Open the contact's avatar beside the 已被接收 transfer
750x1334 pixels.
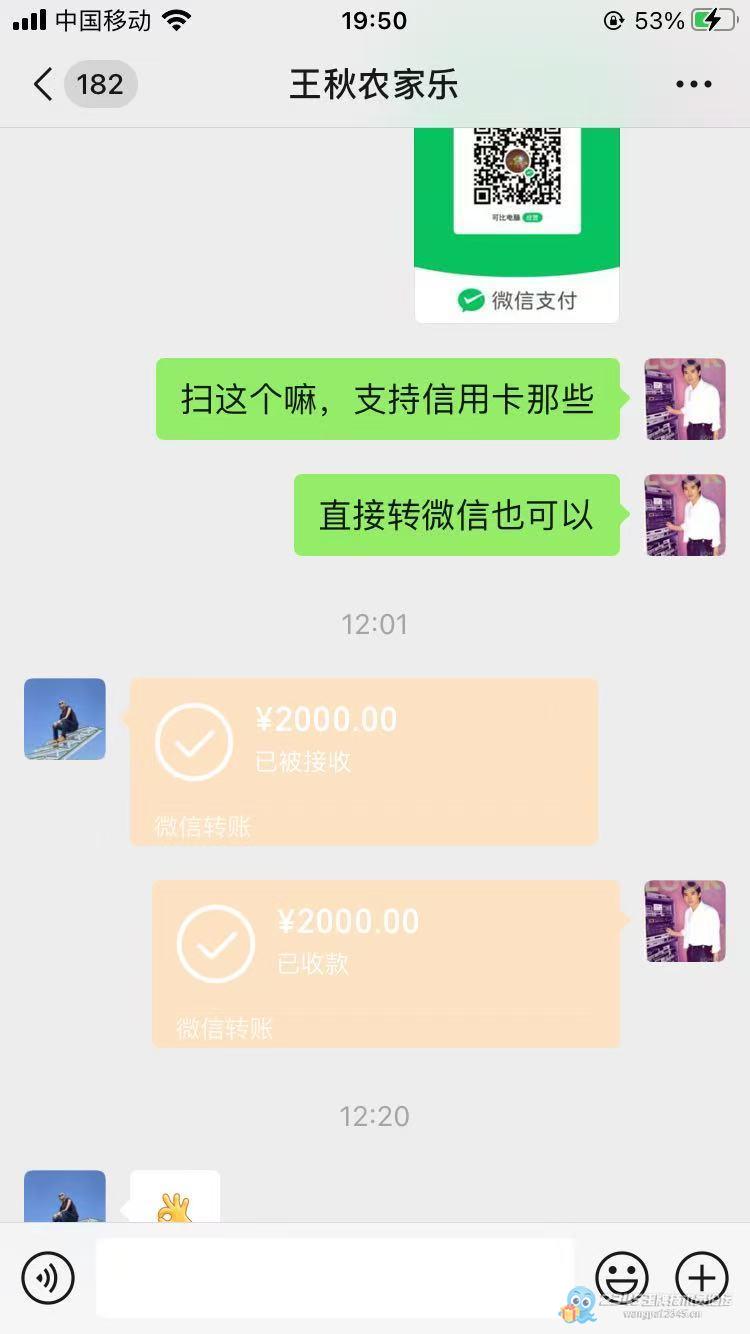click(x=65, y=719)
